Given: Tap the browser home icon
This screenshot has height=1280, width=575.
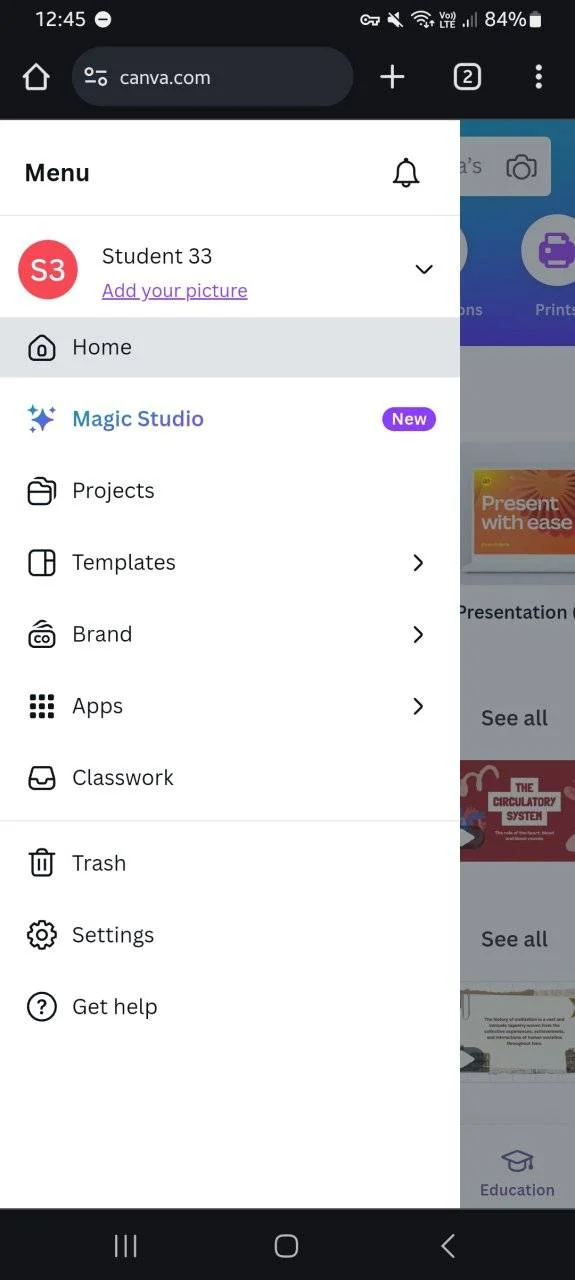Looking at the screenshot, I should (36, 77).
